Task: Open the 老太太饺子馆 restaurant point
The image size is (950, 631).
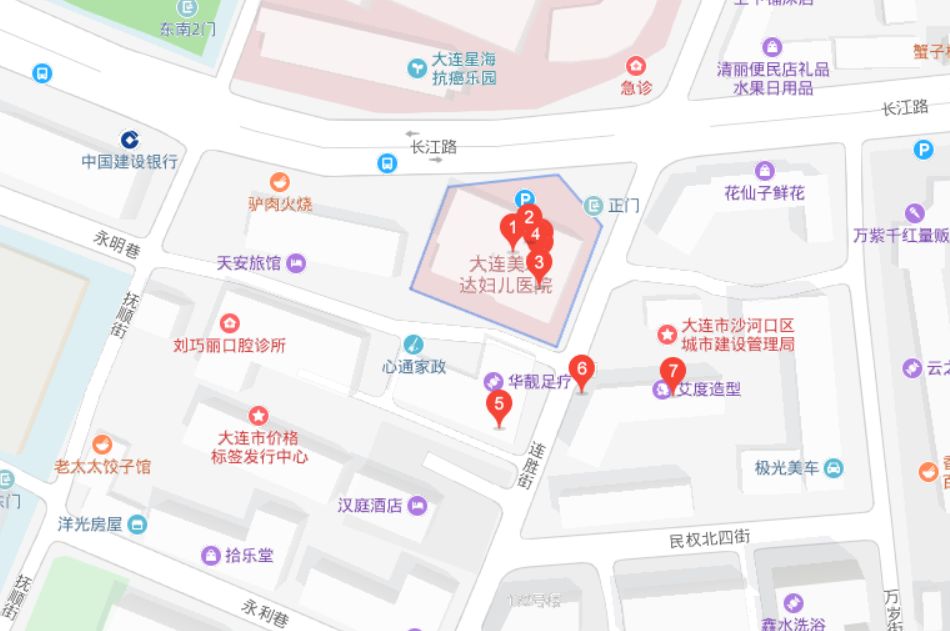Action: (x=102, y=444)
